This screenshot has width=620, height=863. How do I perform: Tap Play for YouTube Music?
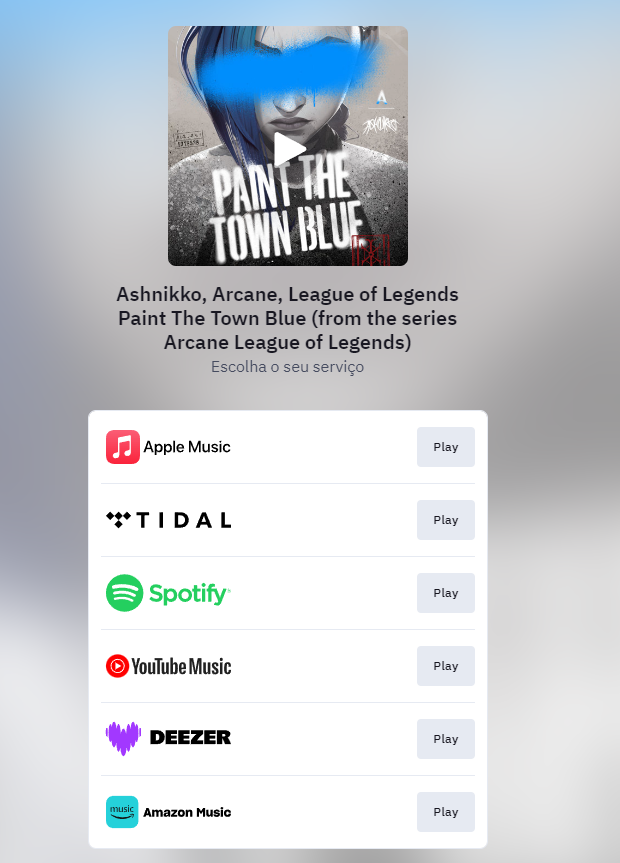[x=445, y=666]
